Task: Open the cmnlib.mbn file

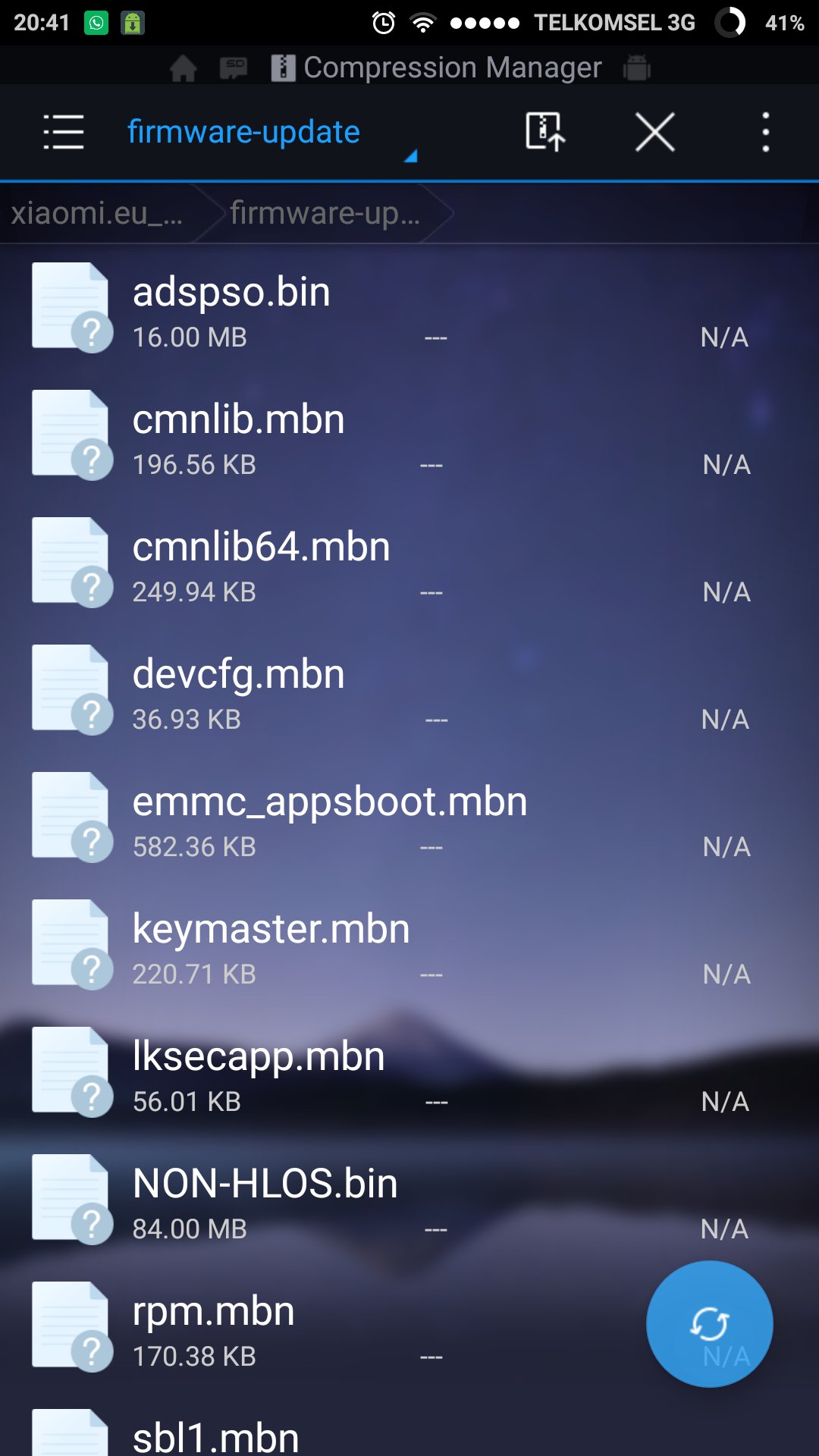Action: [x=409, y=435]
